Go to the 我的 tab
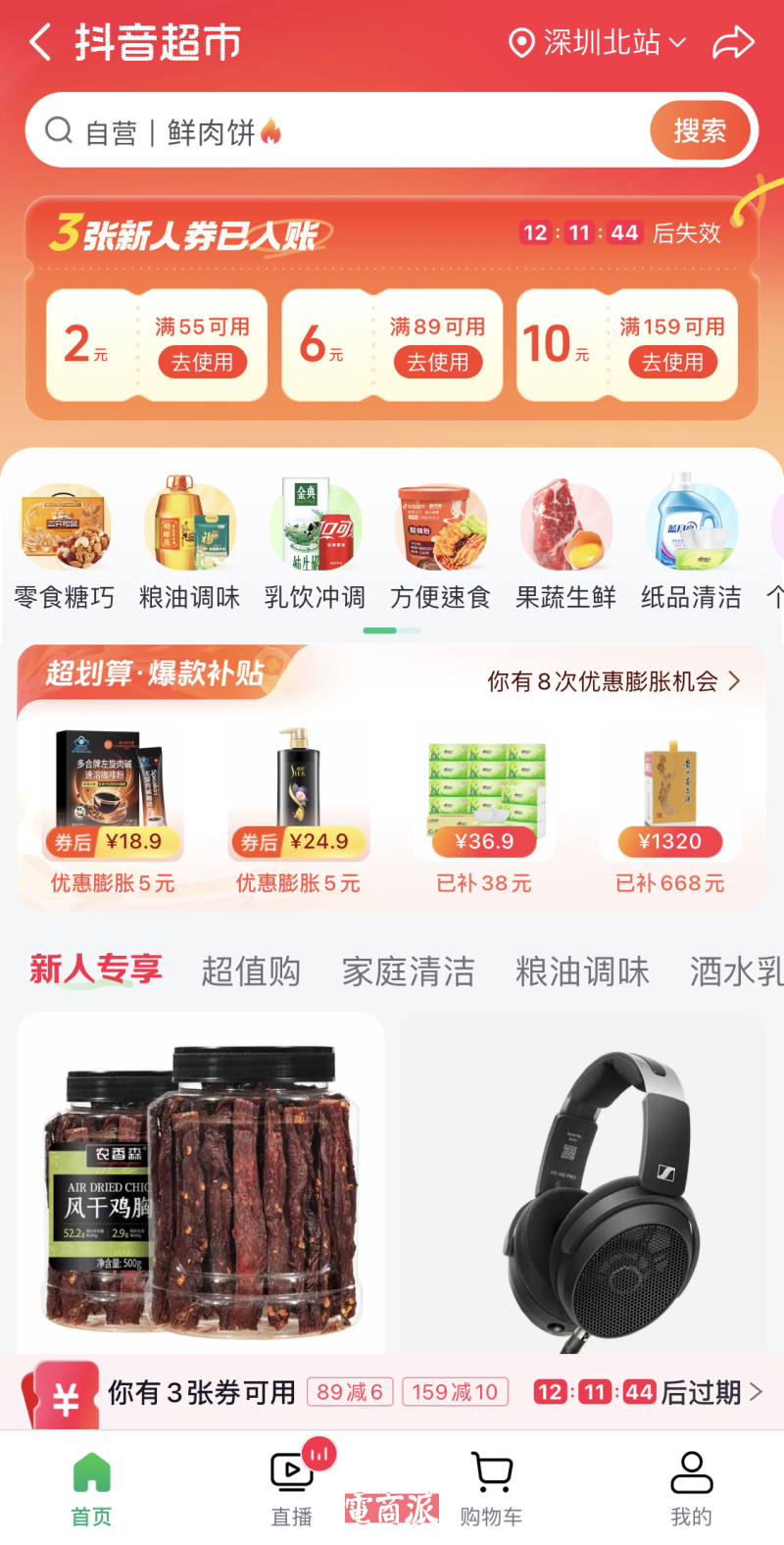 point(691,1488)
